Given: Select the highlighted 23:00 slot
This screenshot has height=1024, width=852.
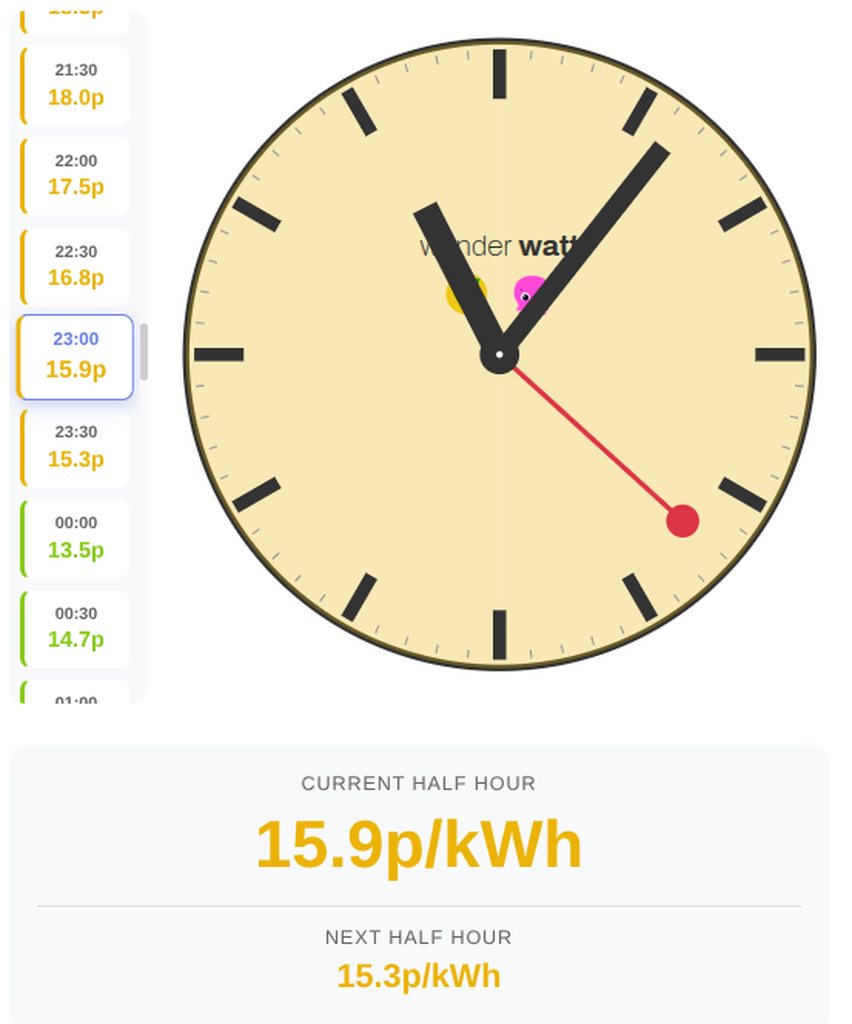Looking at the screenshot, I should [x=76, y=357].
